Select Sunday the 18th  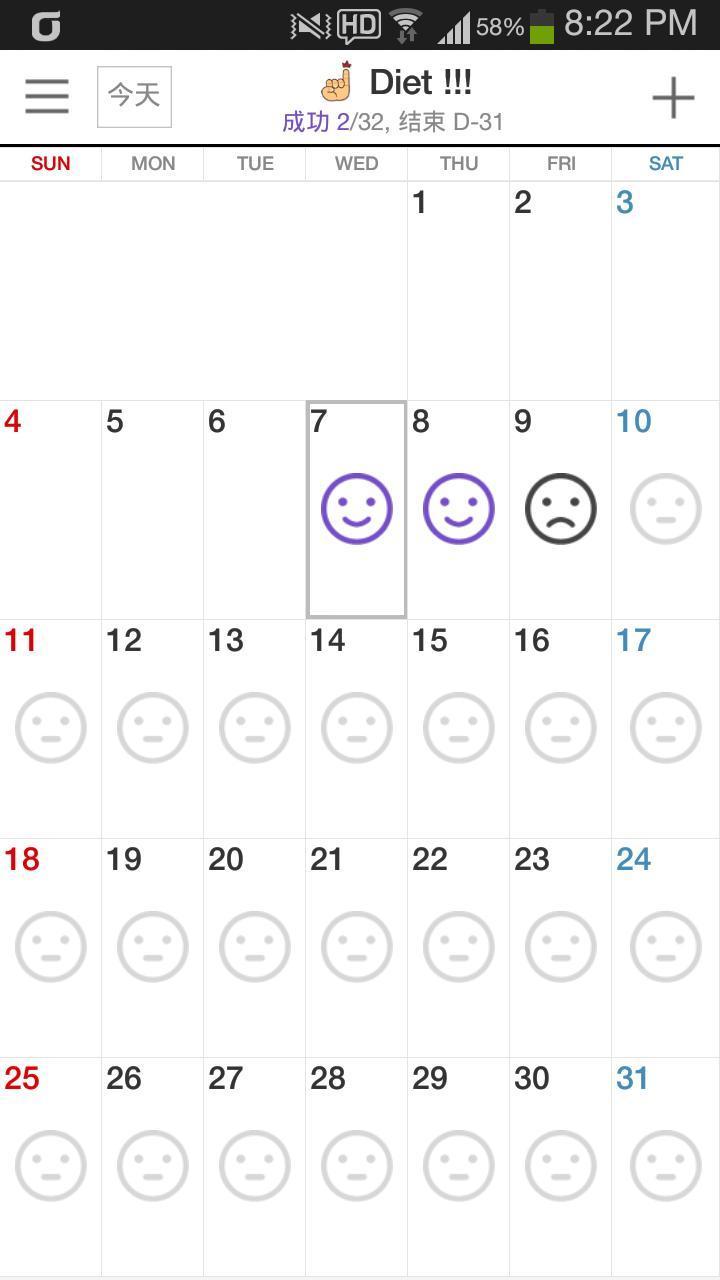click(x=50, y=946)
